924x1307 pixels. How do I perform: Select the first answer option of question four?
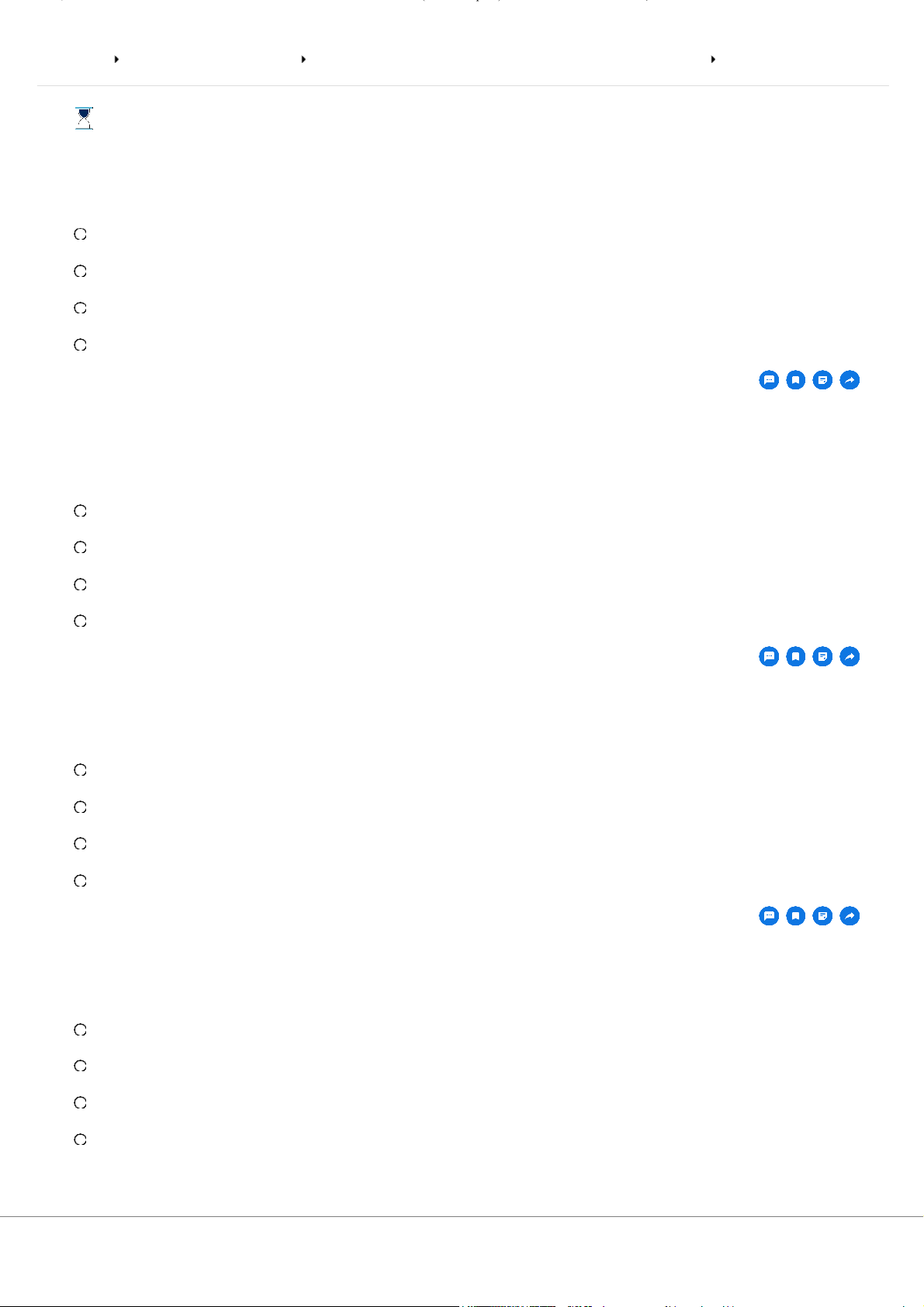tap(80, 1030)
